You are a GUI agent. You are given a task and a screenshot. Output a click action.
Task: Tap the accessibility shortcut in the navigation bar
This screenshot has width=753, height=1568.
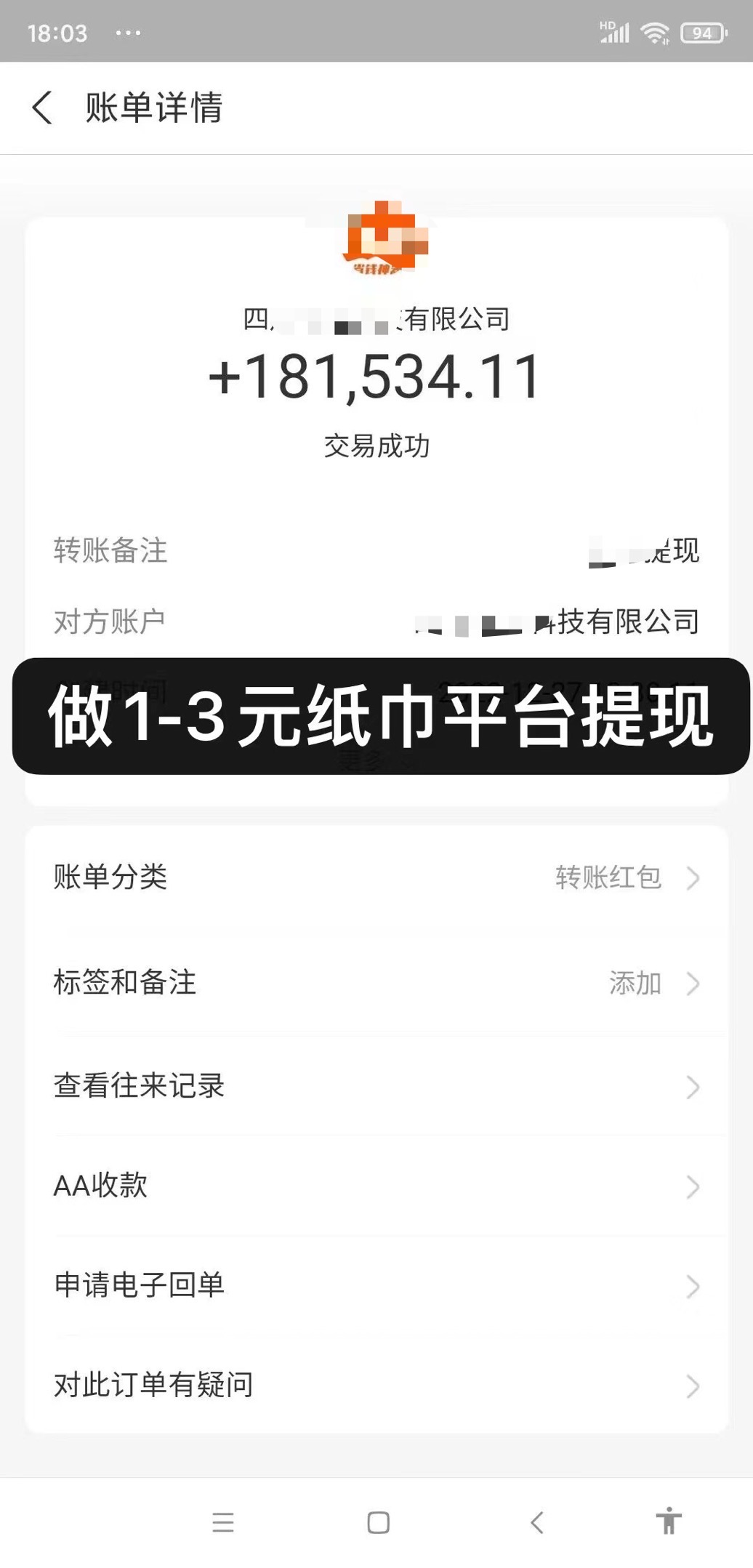(668, 1521)
